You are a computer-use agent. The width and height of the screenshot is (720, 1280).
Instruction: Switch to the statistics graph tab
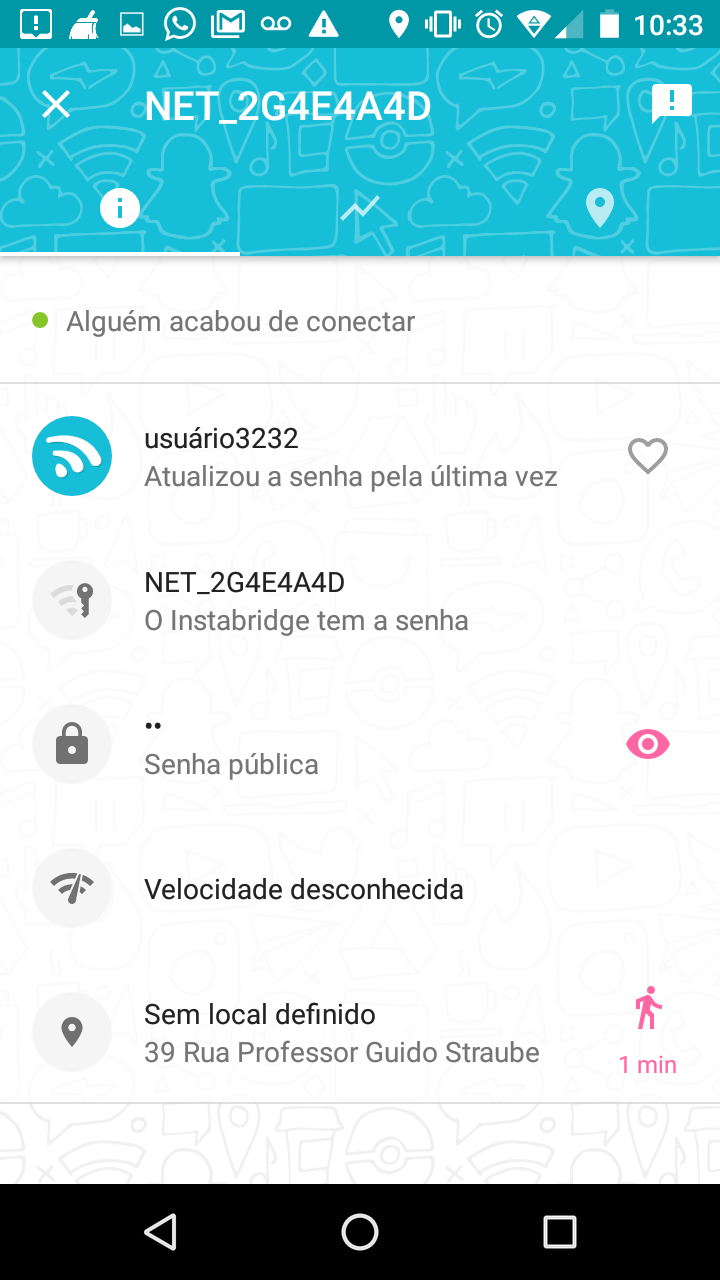360,208
